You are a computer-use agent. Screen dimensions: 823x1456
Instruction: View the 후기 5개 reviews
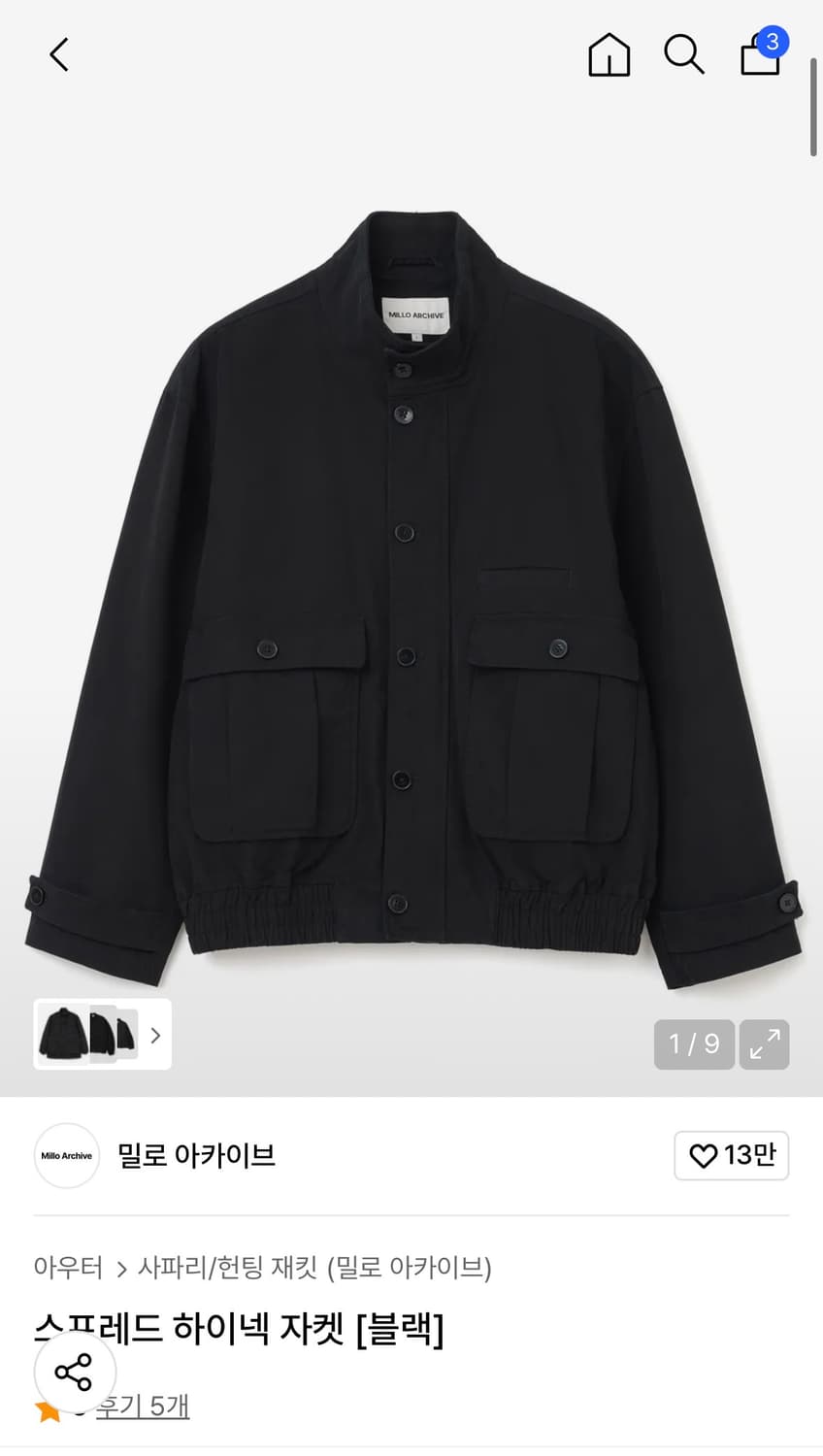144,1406
